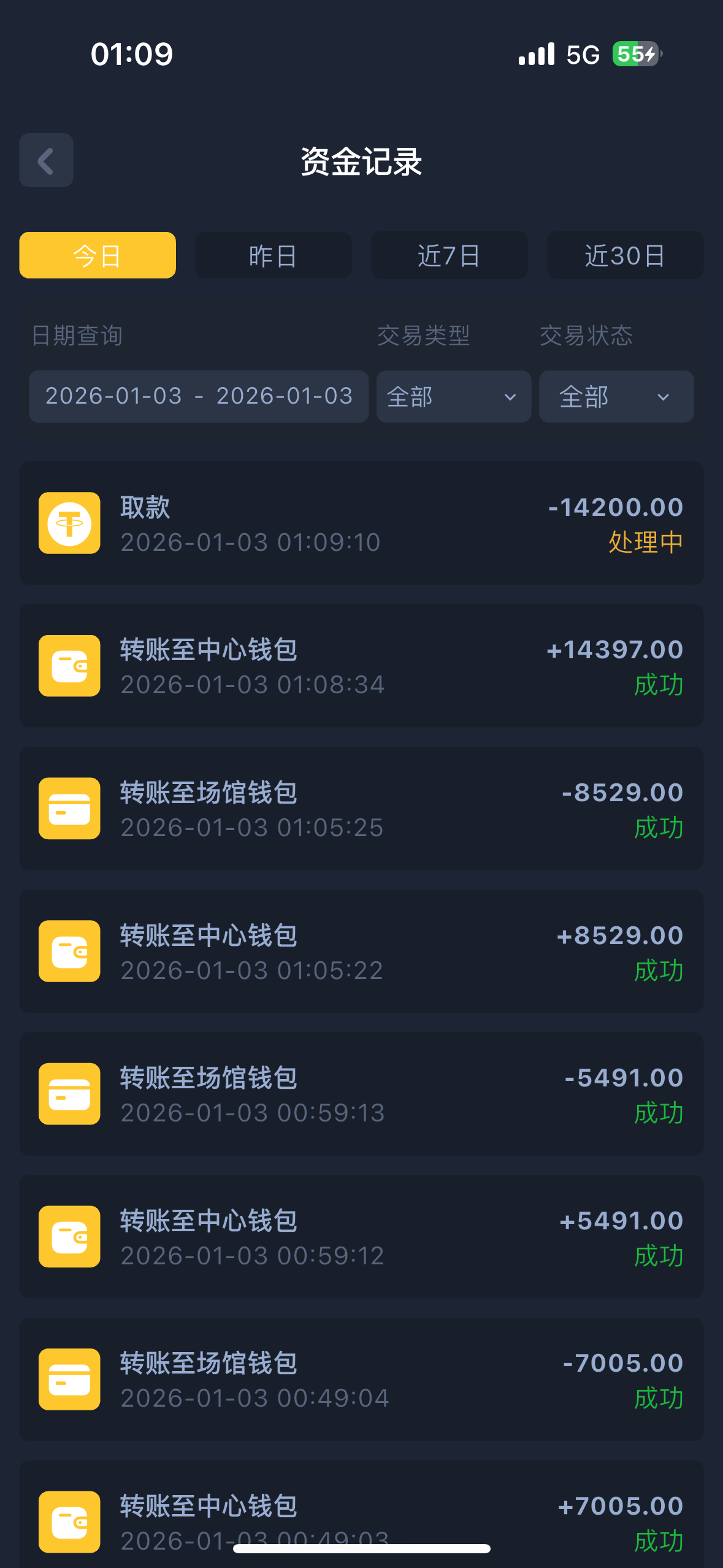This screenshot has width=723, height=1568.
Task: Show records for 近7日
Action: [x=449, y=255]
